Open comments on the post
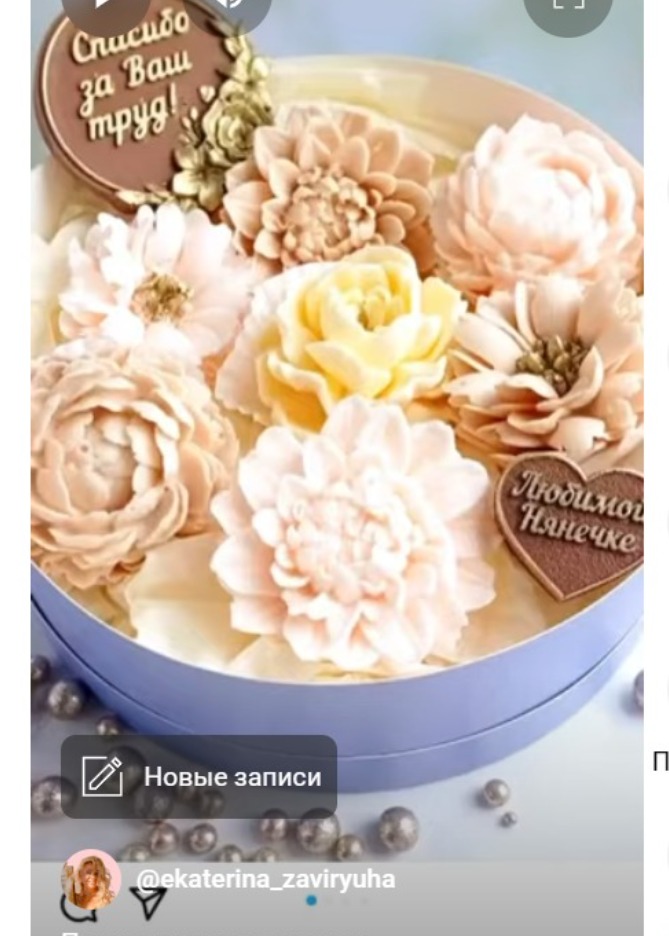 pos(78,908)
